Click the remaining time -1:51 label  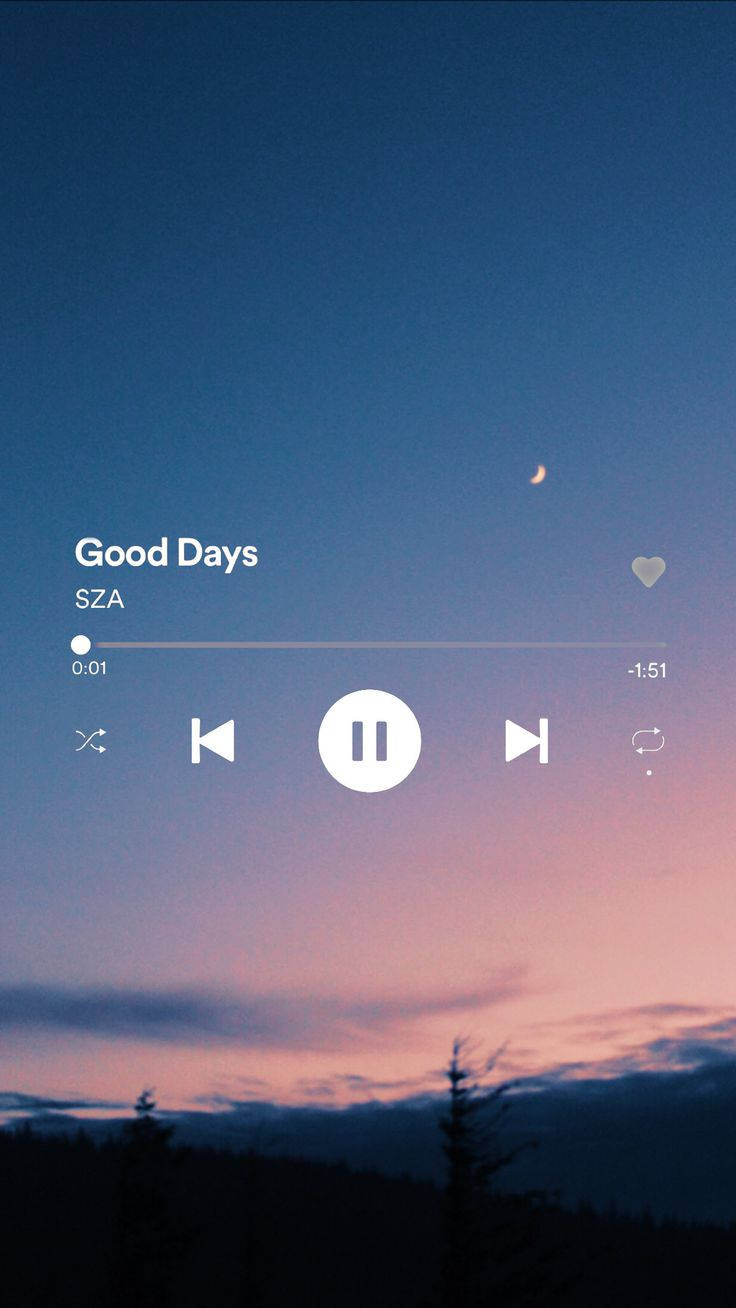(x=646, y=670)
